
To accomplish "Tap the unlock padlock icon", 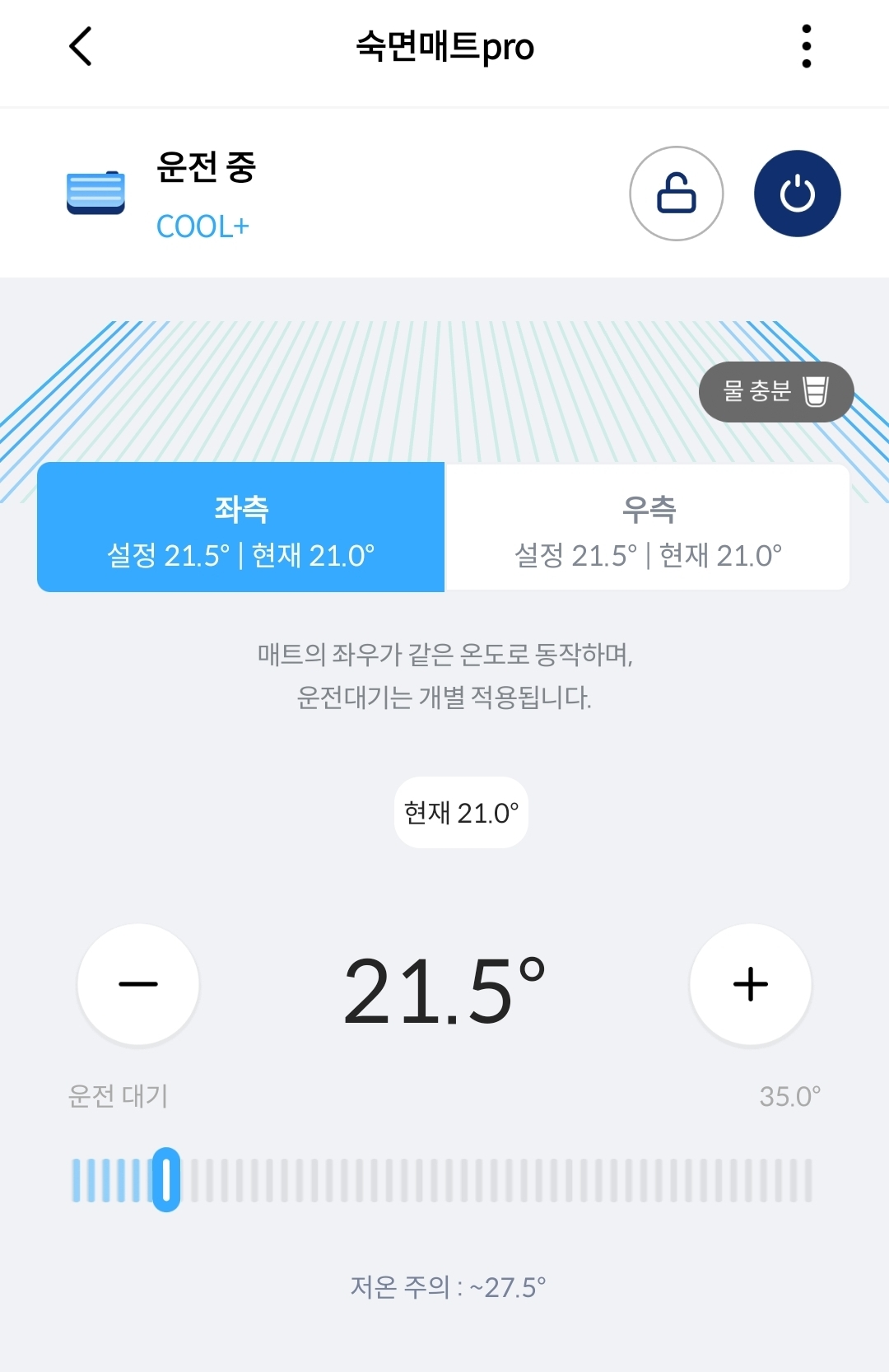I will pyautogui.click(x=675, y=192).
